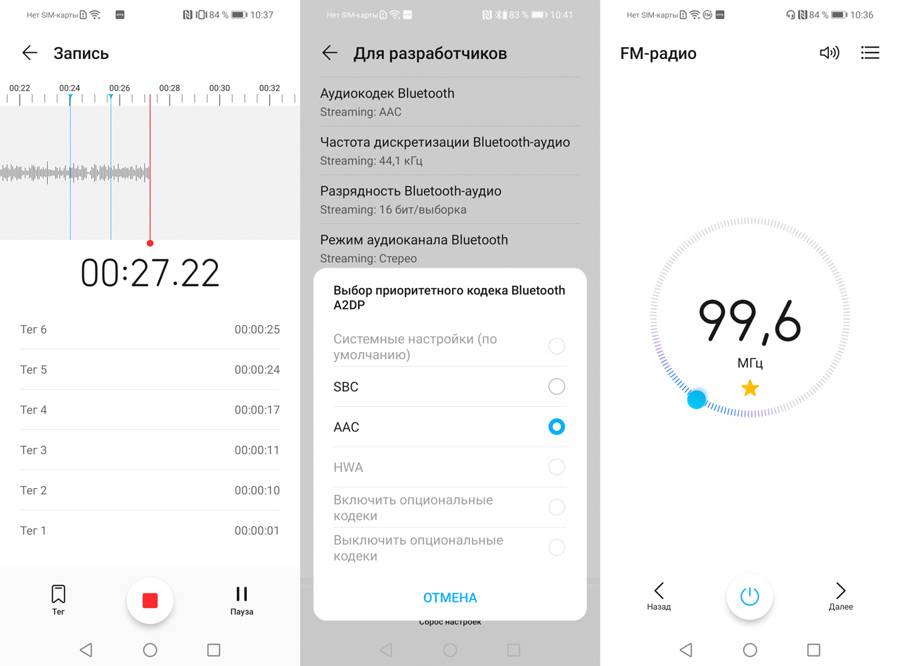900x666 pixels.
Task: Toggle the favorite star for 99,6 МГц
Action: click(750, 388)
